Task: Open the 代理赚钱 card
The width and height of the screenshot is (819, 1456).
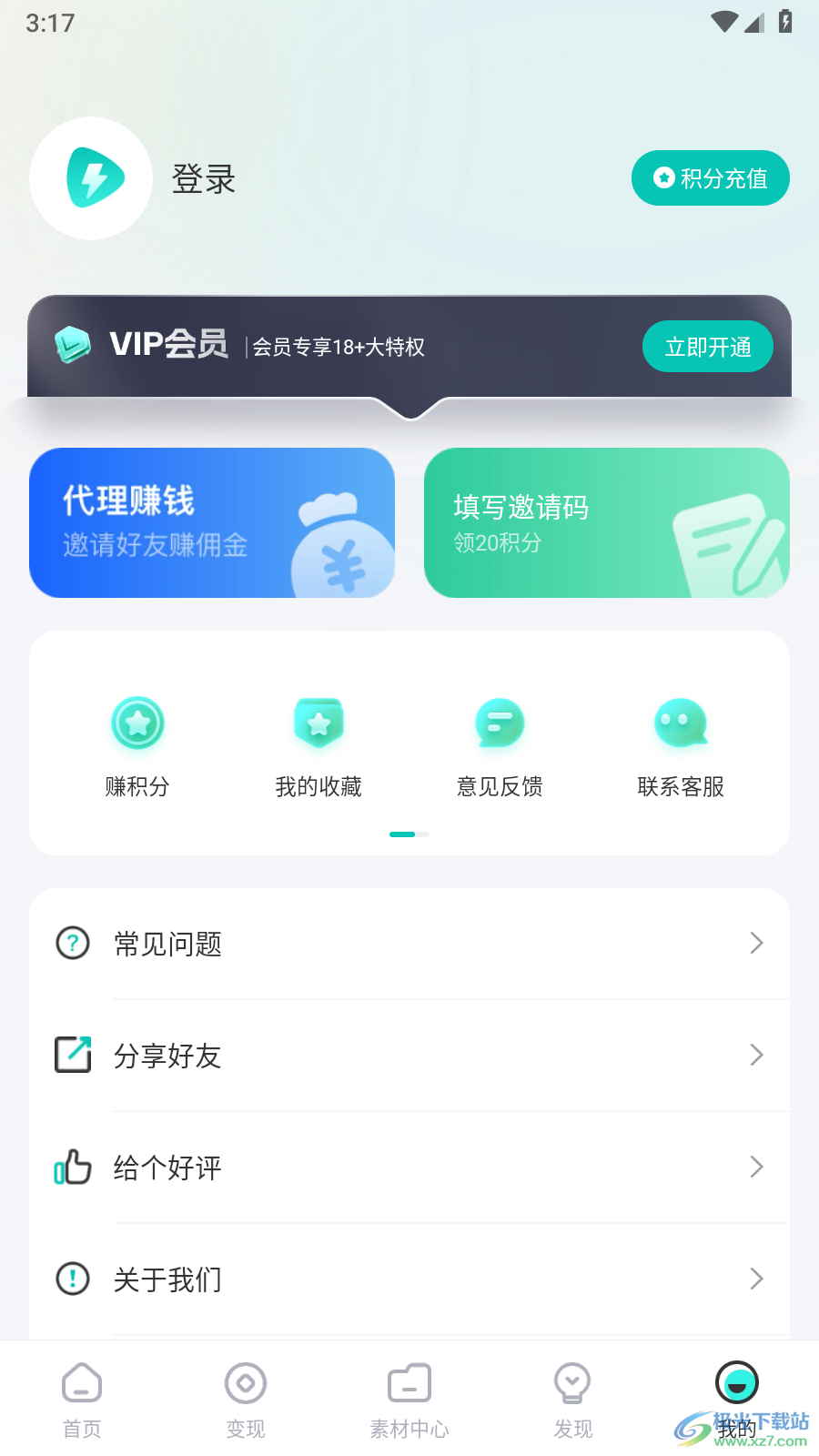Action: [211, 522]
